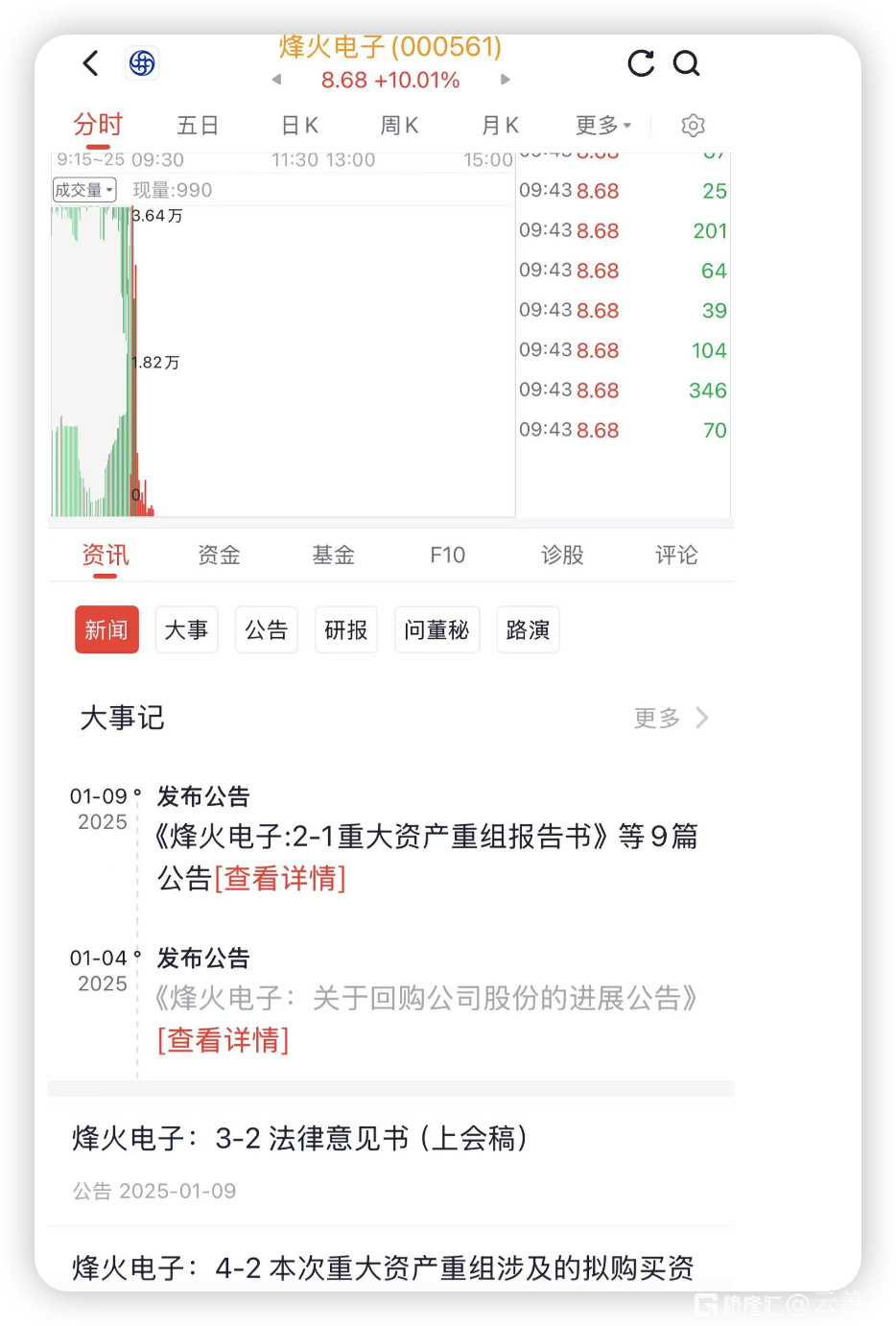896x1326 pixels.
Task: Open the 诊股 tab
Action: pos(562,555)
